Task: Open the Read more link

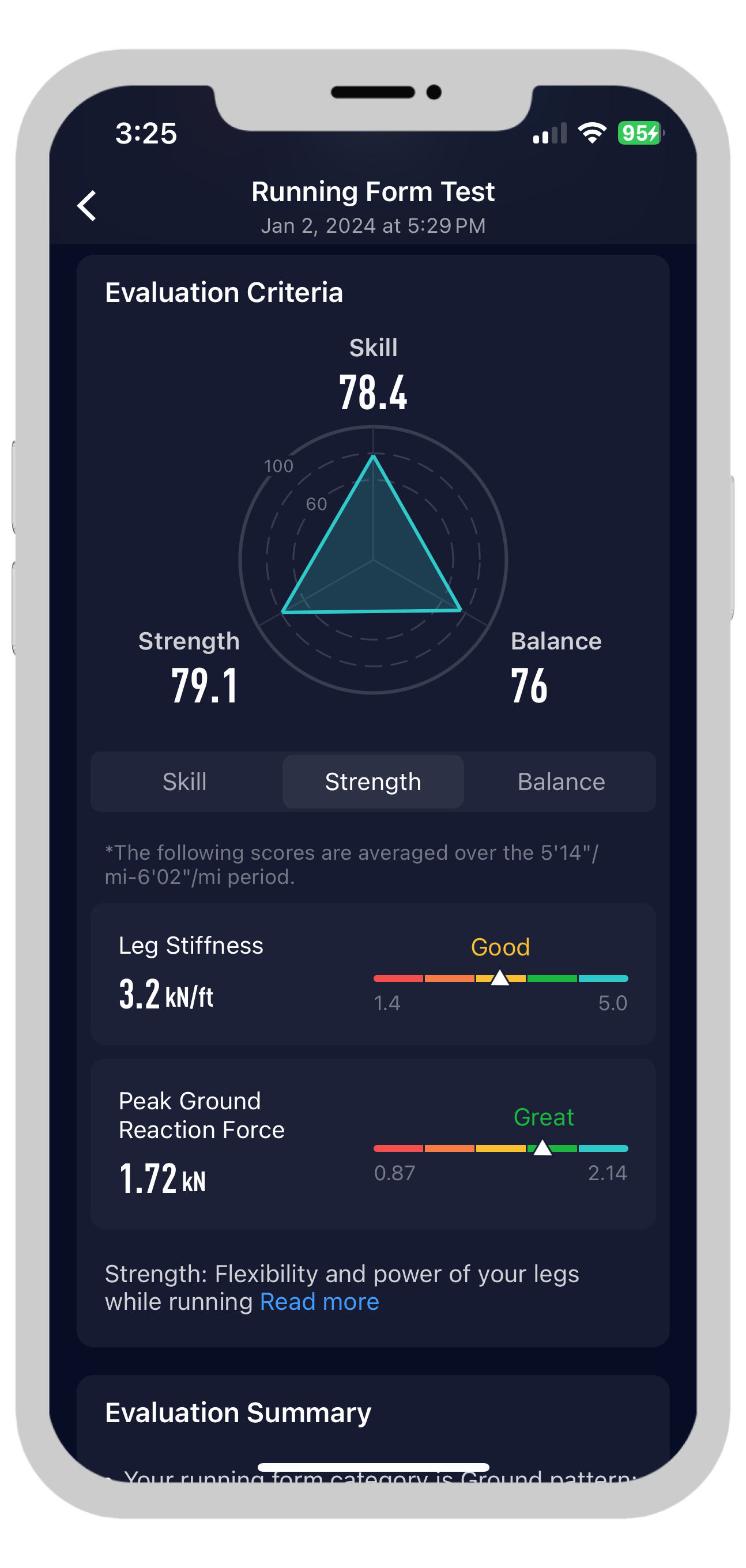Action: [319, 1301]
